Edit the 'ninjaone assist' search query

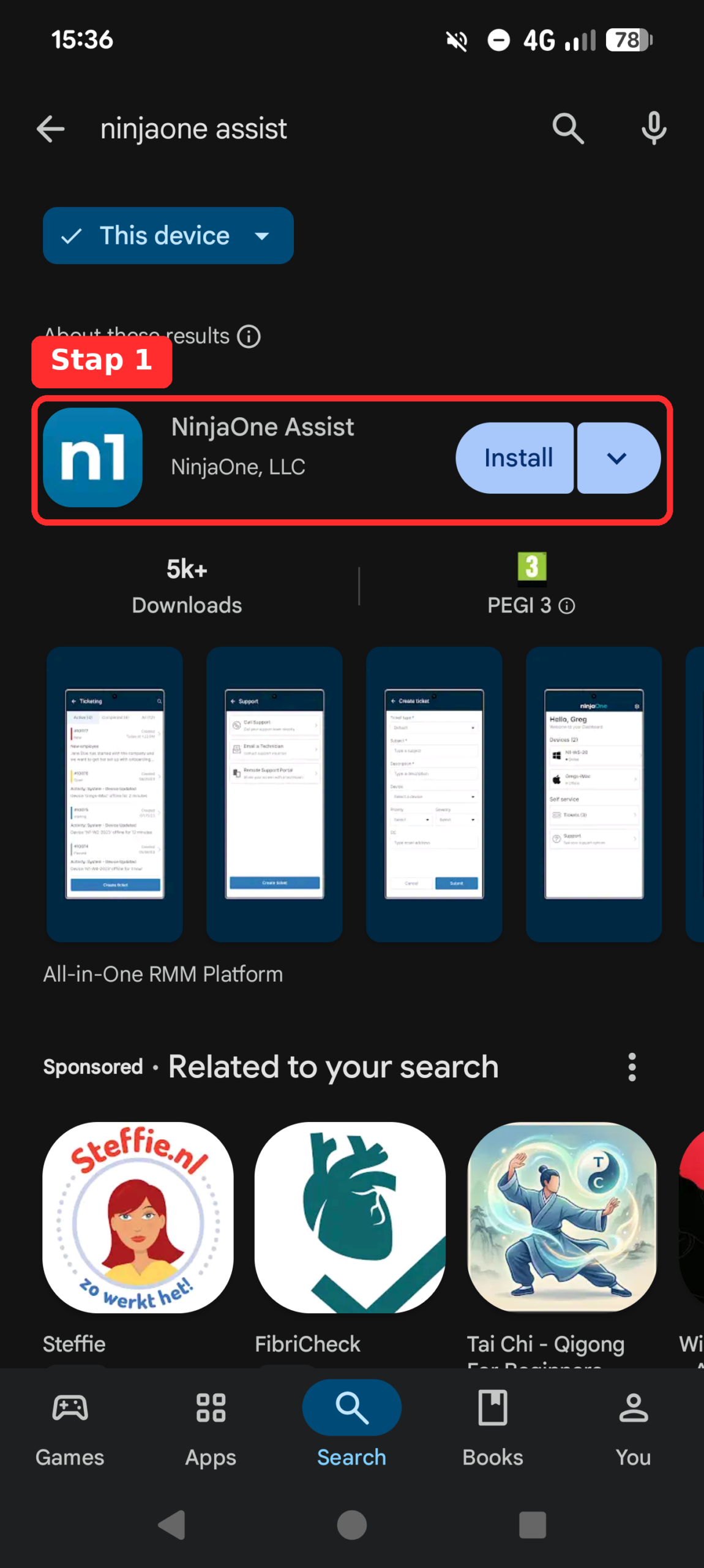193,129
